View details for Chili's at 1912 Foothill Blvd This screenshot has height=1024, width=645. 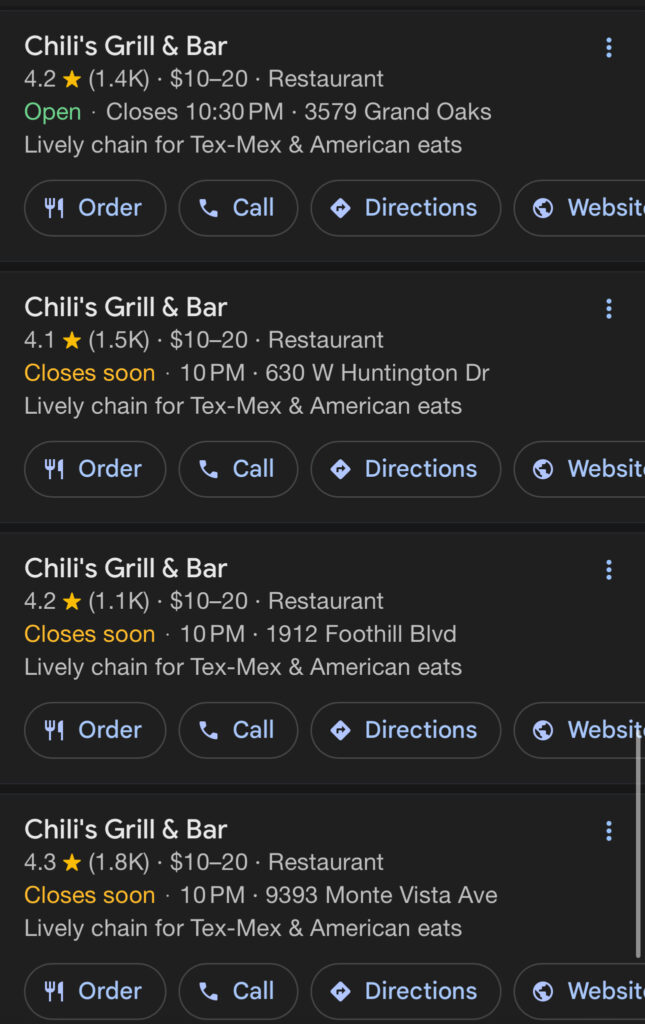126,569
